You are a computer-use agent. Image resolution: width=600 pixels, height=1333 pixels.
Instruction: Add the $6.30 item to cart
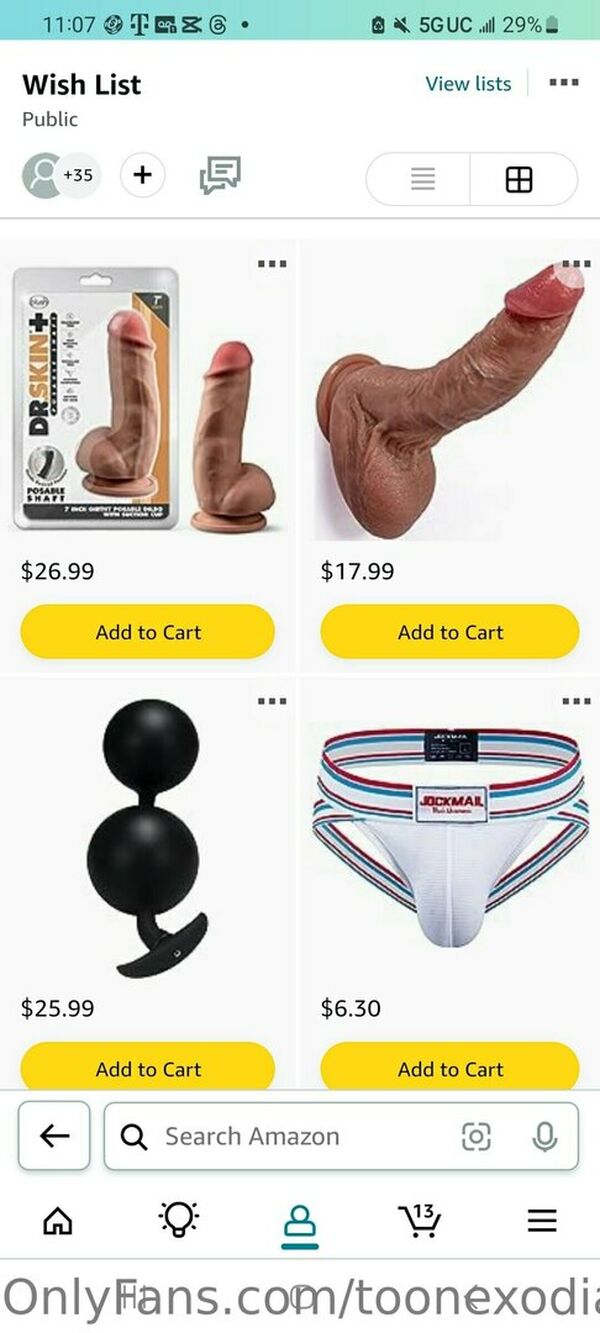tap(450, 1068)
